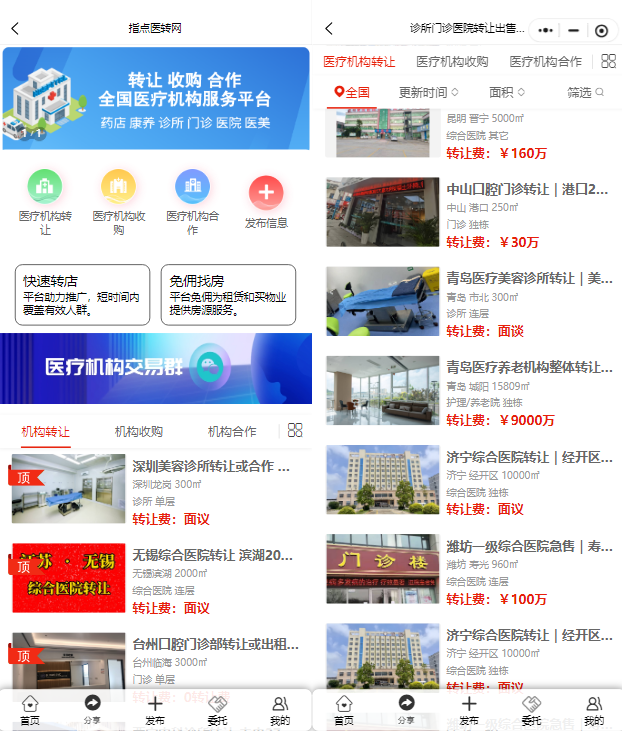Switch to the 机构收购 tab
The height and width of the screenshot is (731, 622).
click(x=139, y=432)
